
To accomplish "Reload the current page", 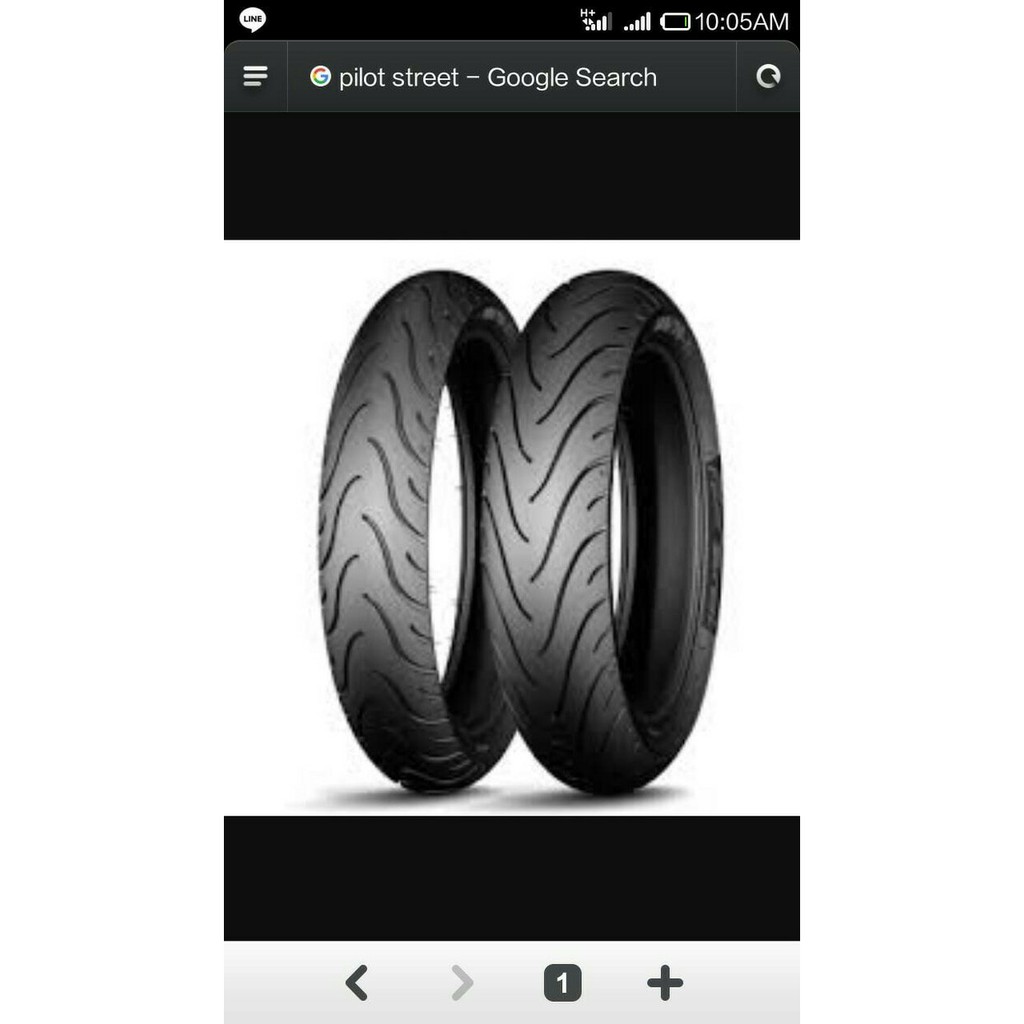I will pyautogui.click(x=768, y=76).
